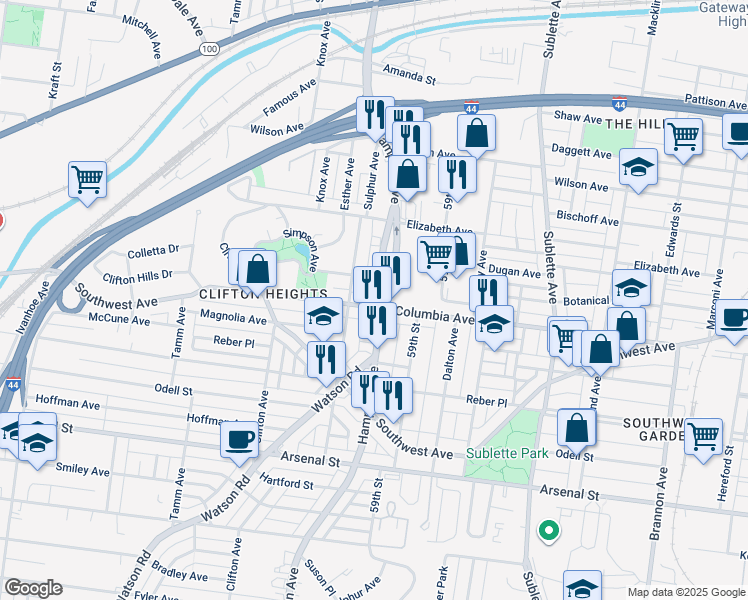Open the Google logo link
The height and width of the screenshot is (600, 748).
(32, 588)
